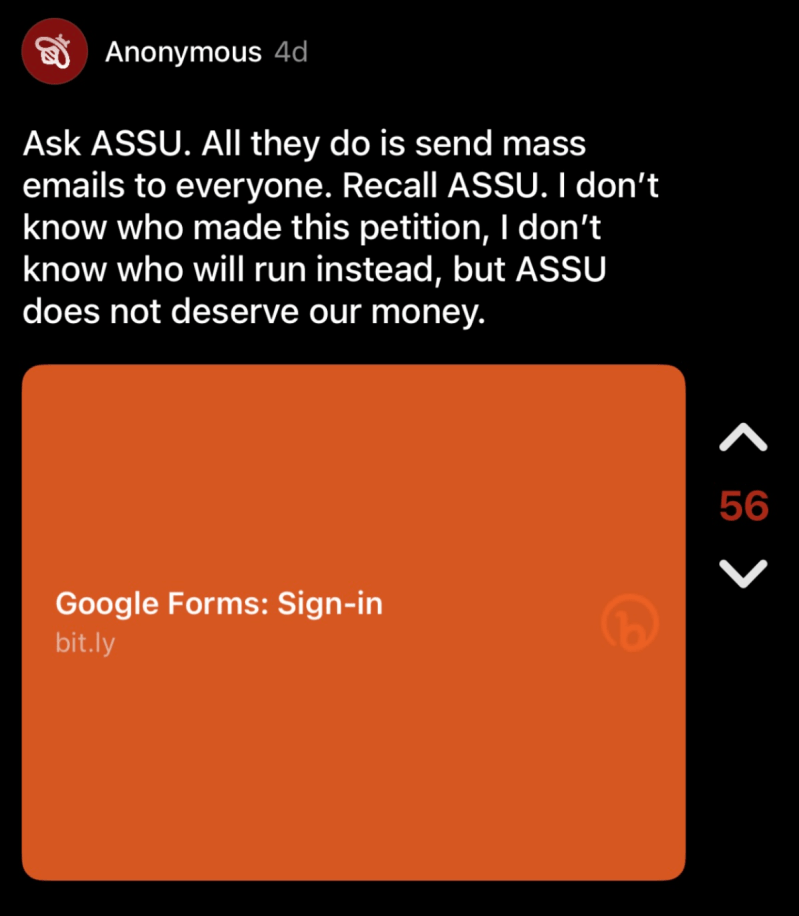The width and height of the screenshot is (799, 916).
Task: Select the anonymous poster's bee profile icon
Action: point(54,52)
